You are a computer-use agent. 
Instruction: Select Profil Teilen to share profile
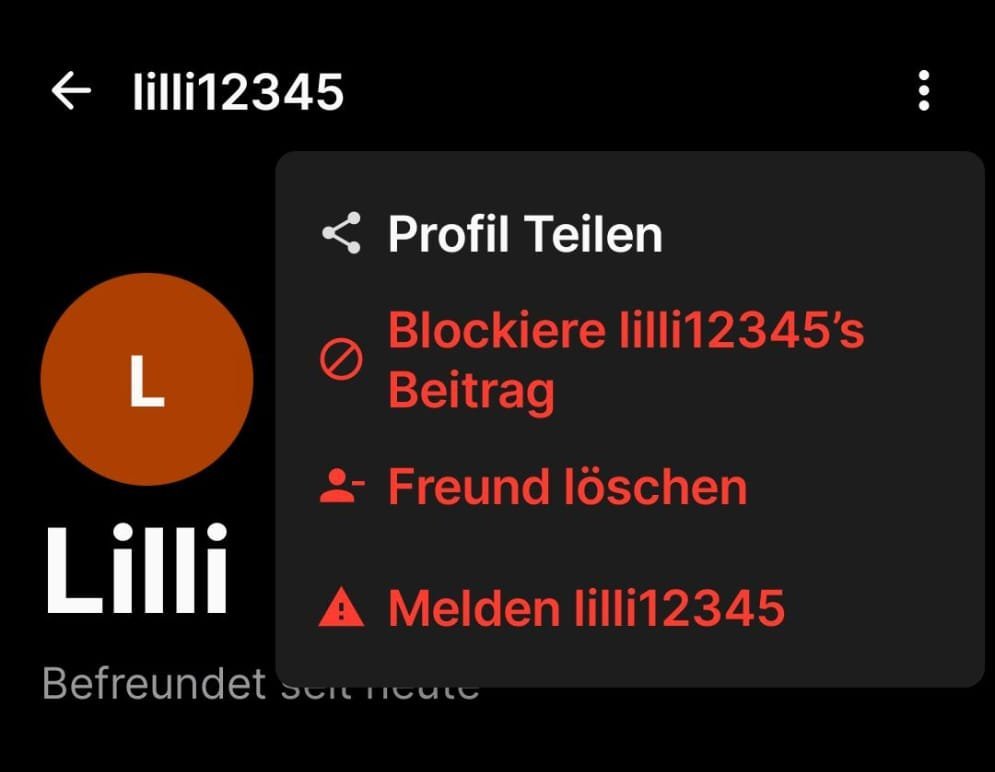[524, 235]
